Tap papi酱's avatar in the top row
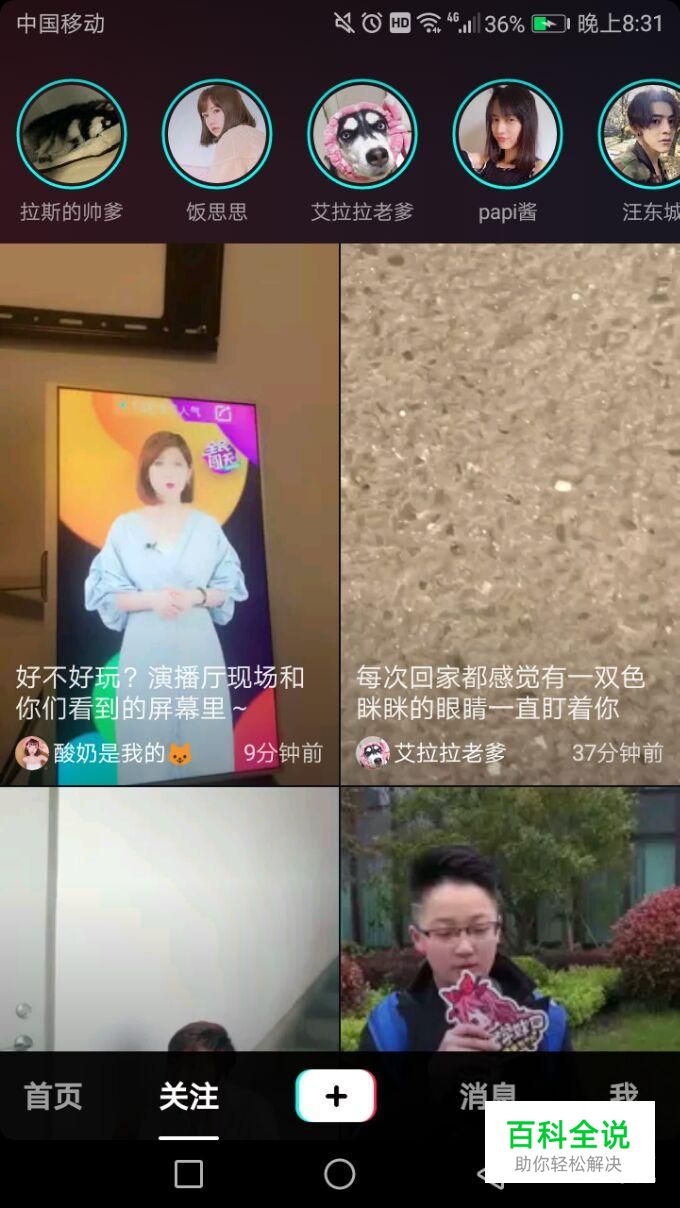 pyautogui.click(x=507, y=135)
